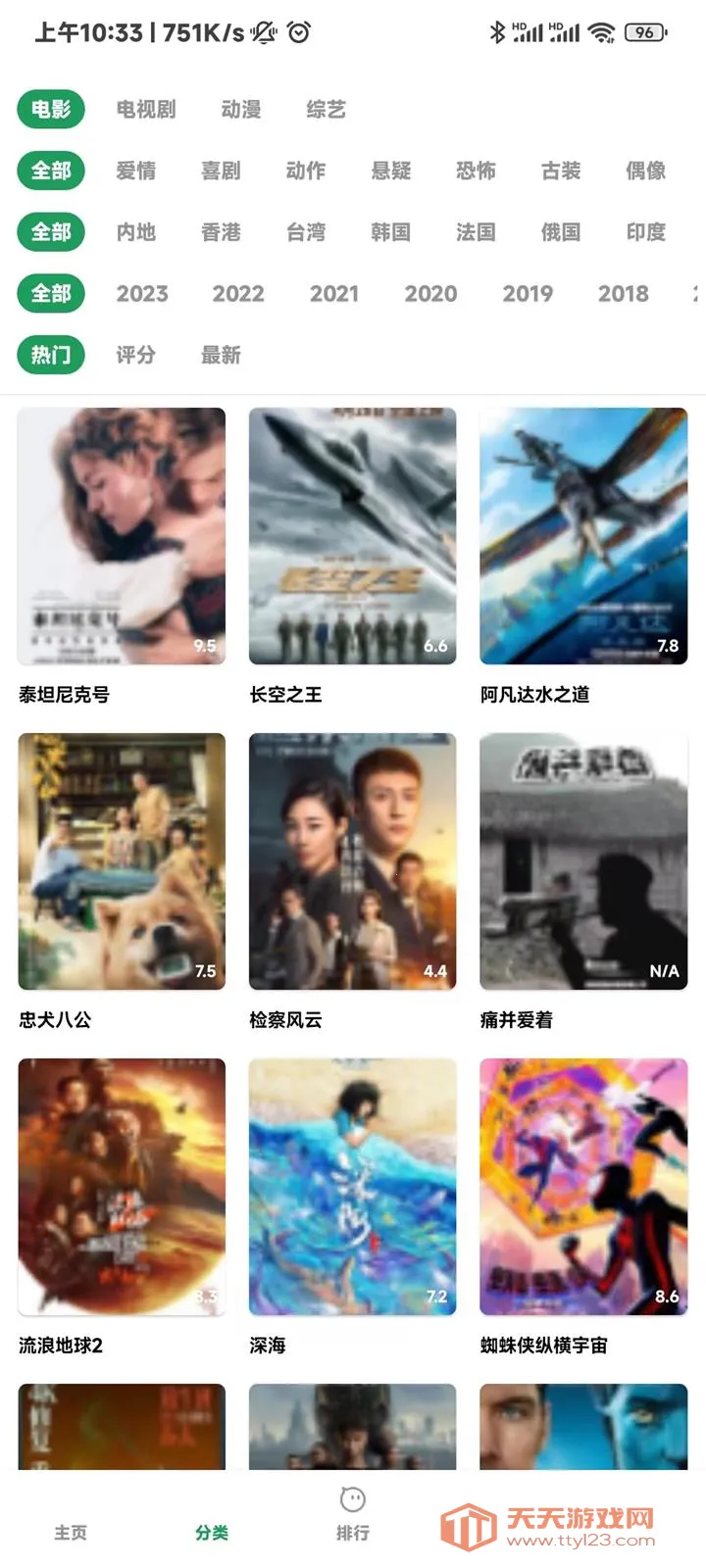Open the 主页 home tab in bottom navigation

pos(71,1532)
